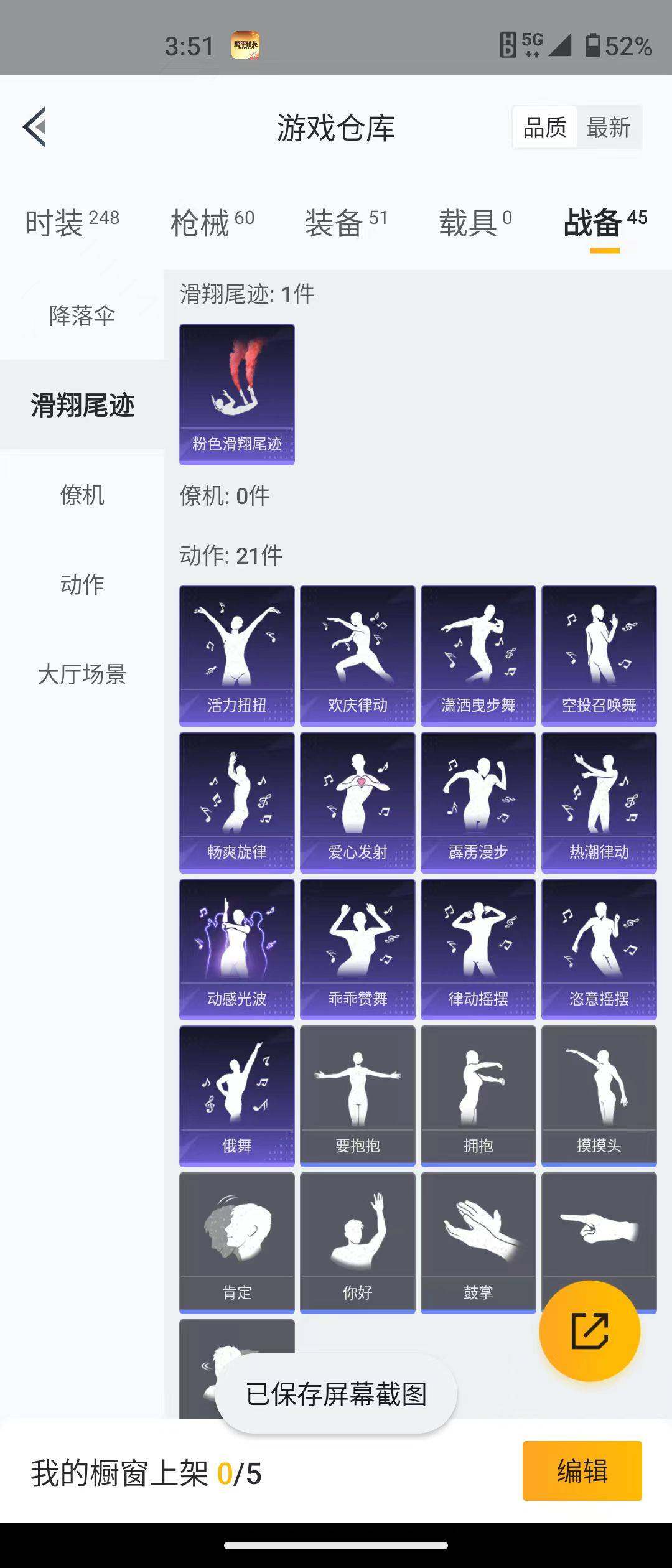Tap the 编辑 button
The image size is (672, 1568).
point(582,1471)
